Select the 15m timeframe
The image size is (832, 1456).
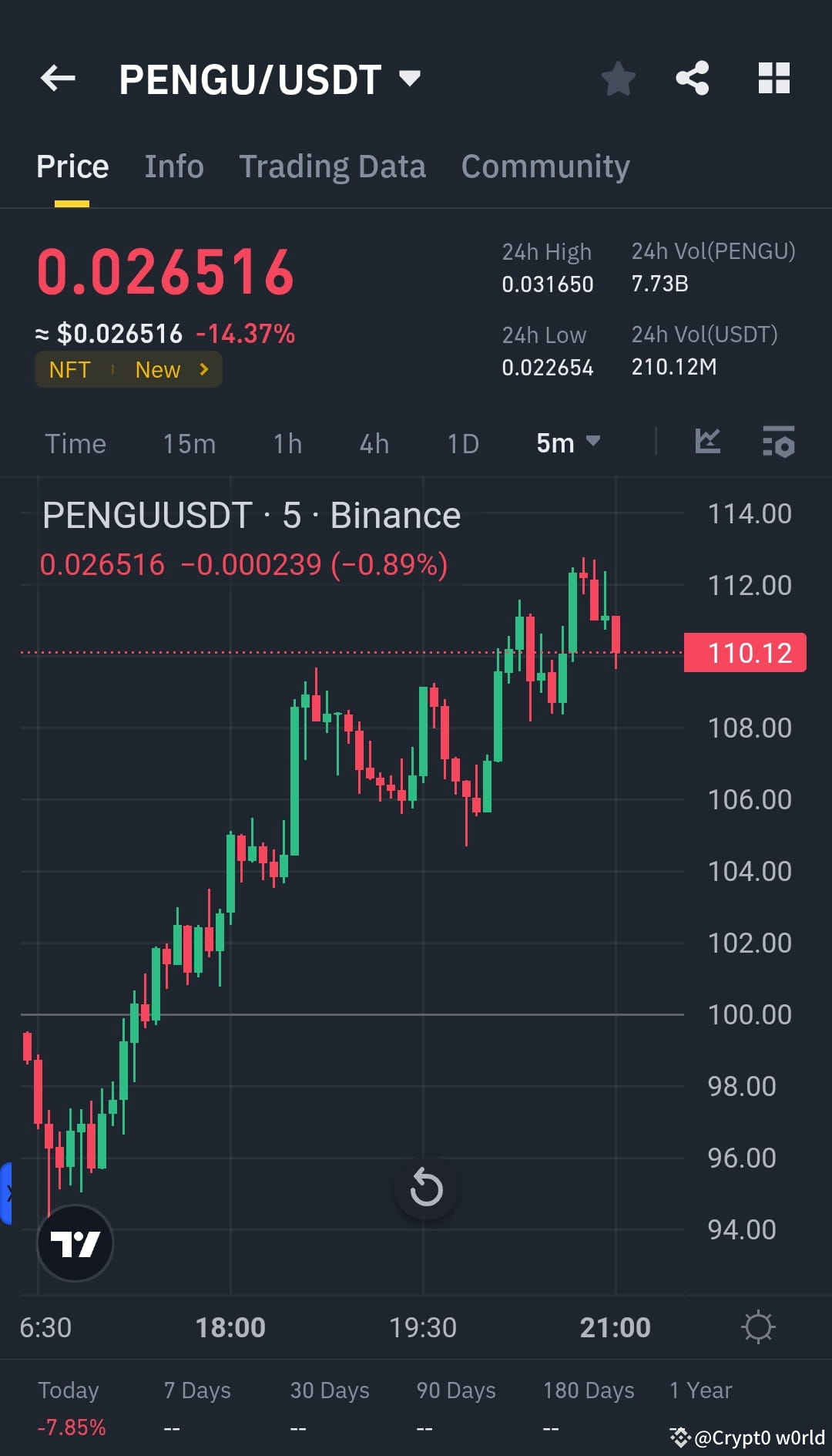coord(188,443)
